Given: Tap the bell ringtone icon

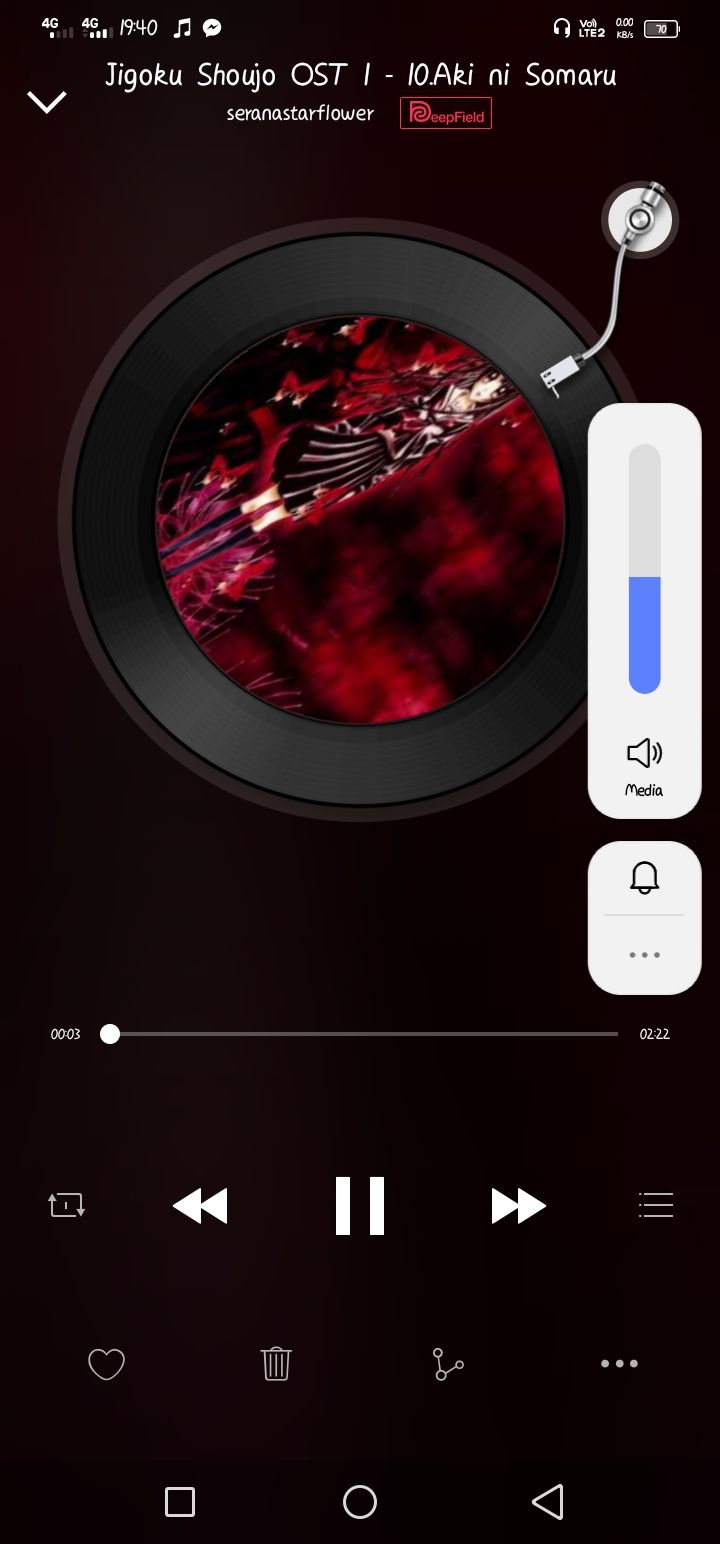Looking at the screenshot, I should (644, 877).
